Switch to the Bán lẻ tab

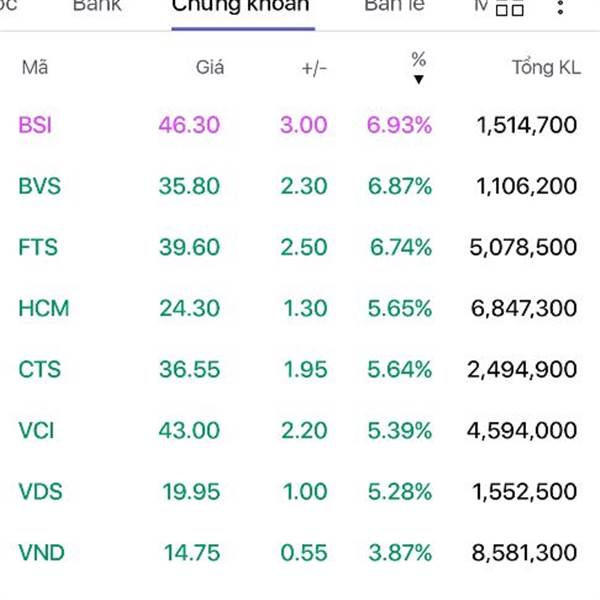click(395, 6)
